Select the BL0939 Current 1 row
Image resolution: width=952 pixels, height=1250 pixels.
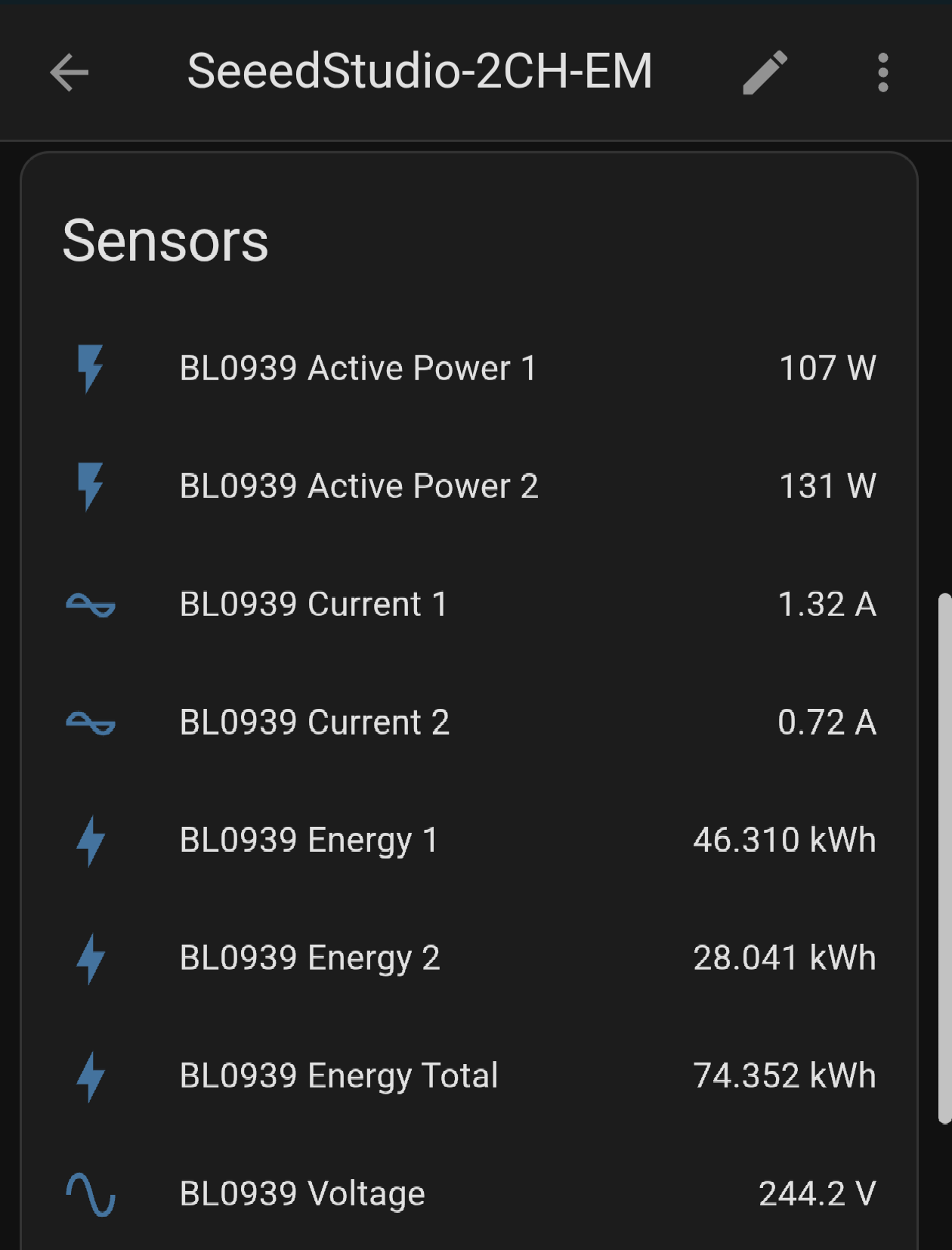[314, 605]
